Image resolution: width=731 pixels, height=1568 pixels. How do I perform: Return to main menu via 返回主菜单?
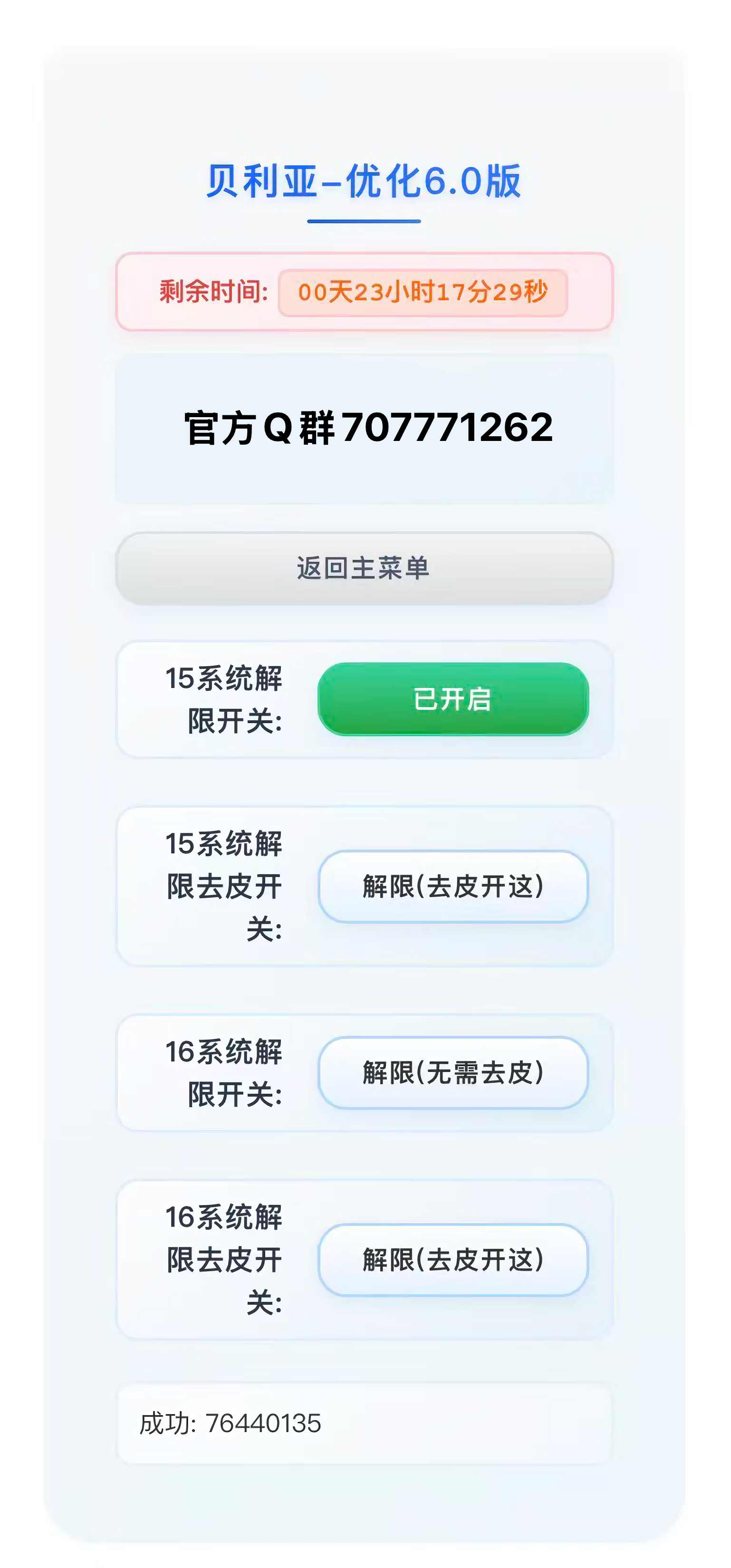pyautogui.click(x=364, y=569)
